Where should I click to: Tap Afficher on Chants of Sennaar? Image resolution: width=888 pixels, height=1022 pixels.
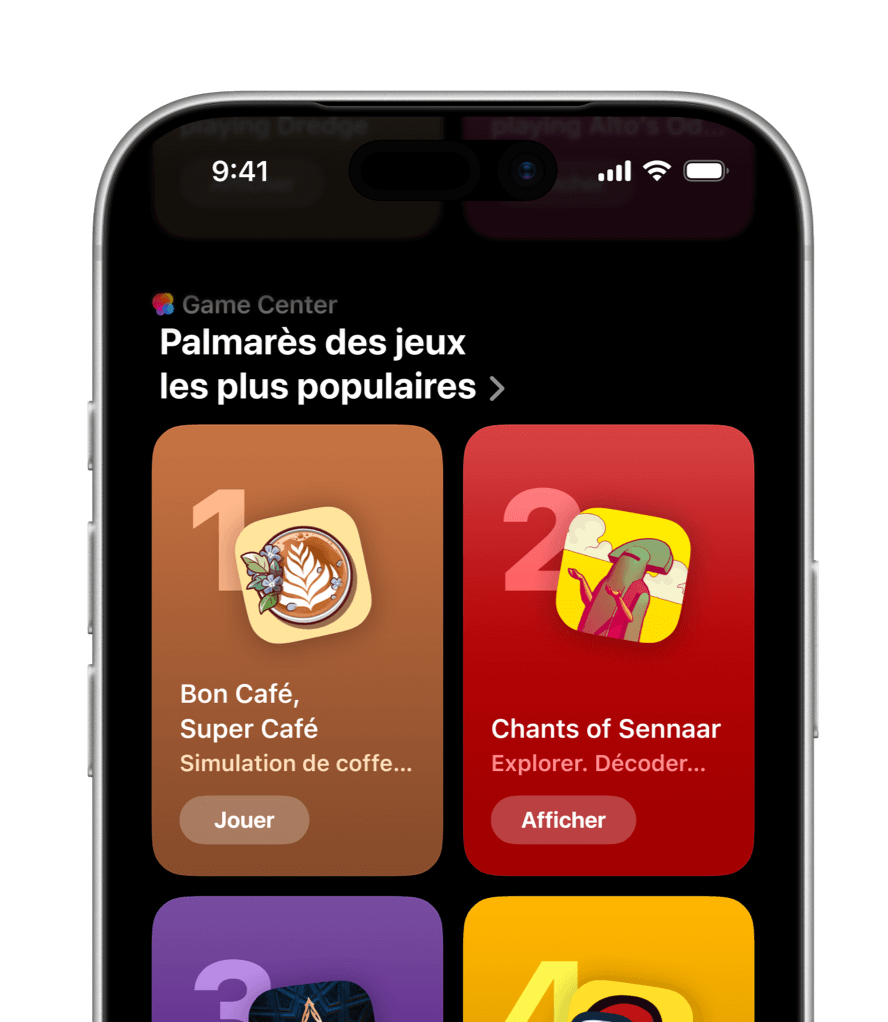(563, 820)
